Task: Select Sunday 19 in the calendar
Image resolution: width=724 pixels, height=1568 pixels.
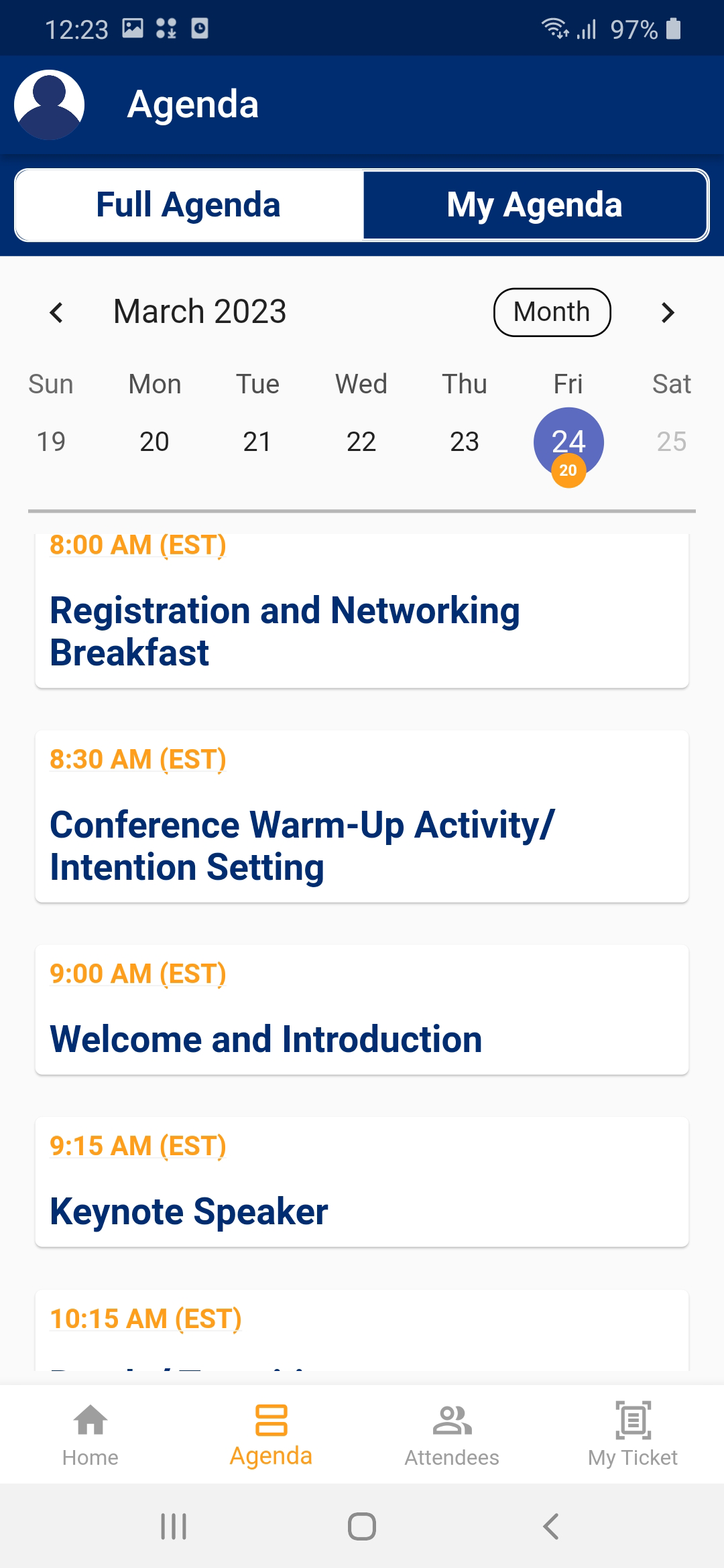Action: click(x=51, y=442)
